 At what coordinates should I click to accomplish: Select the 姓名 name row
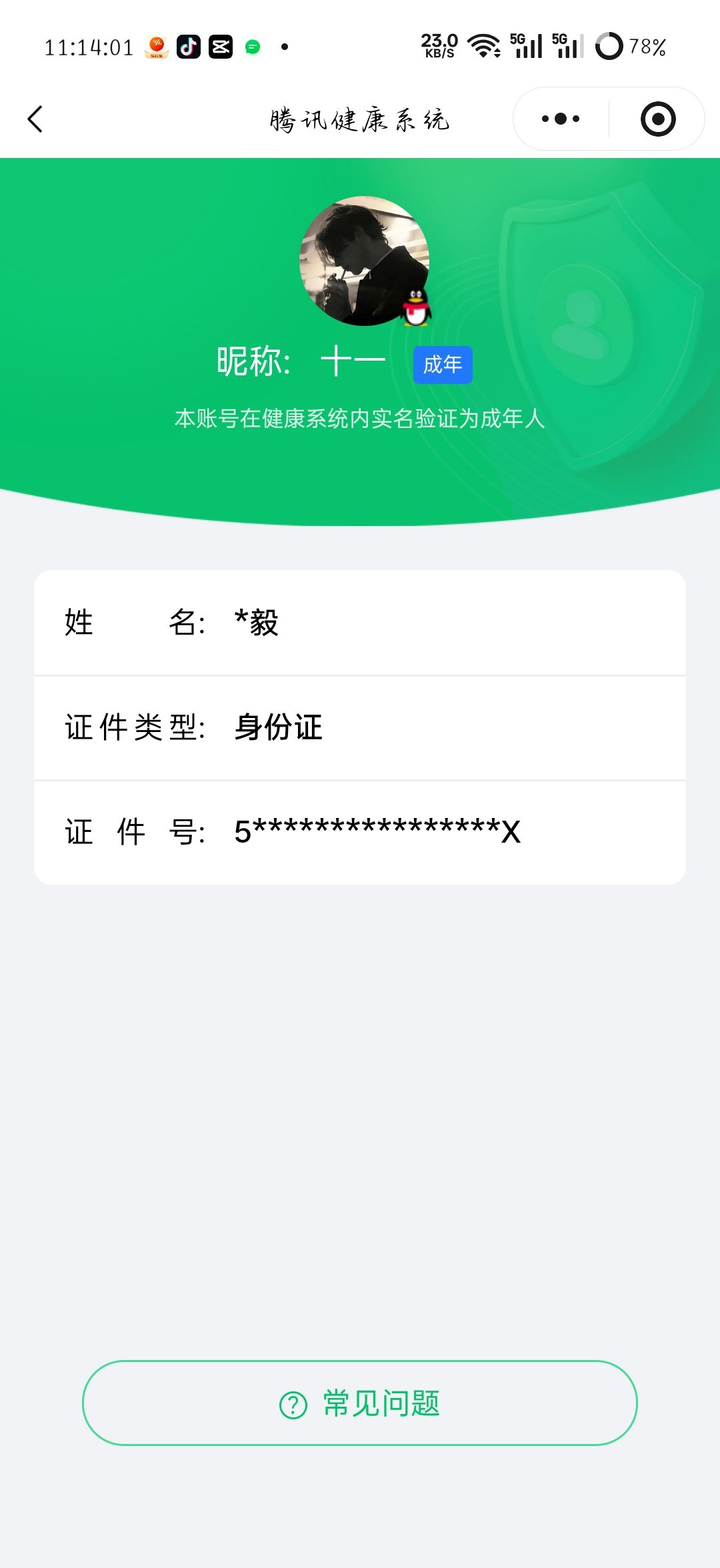point(360,624)
